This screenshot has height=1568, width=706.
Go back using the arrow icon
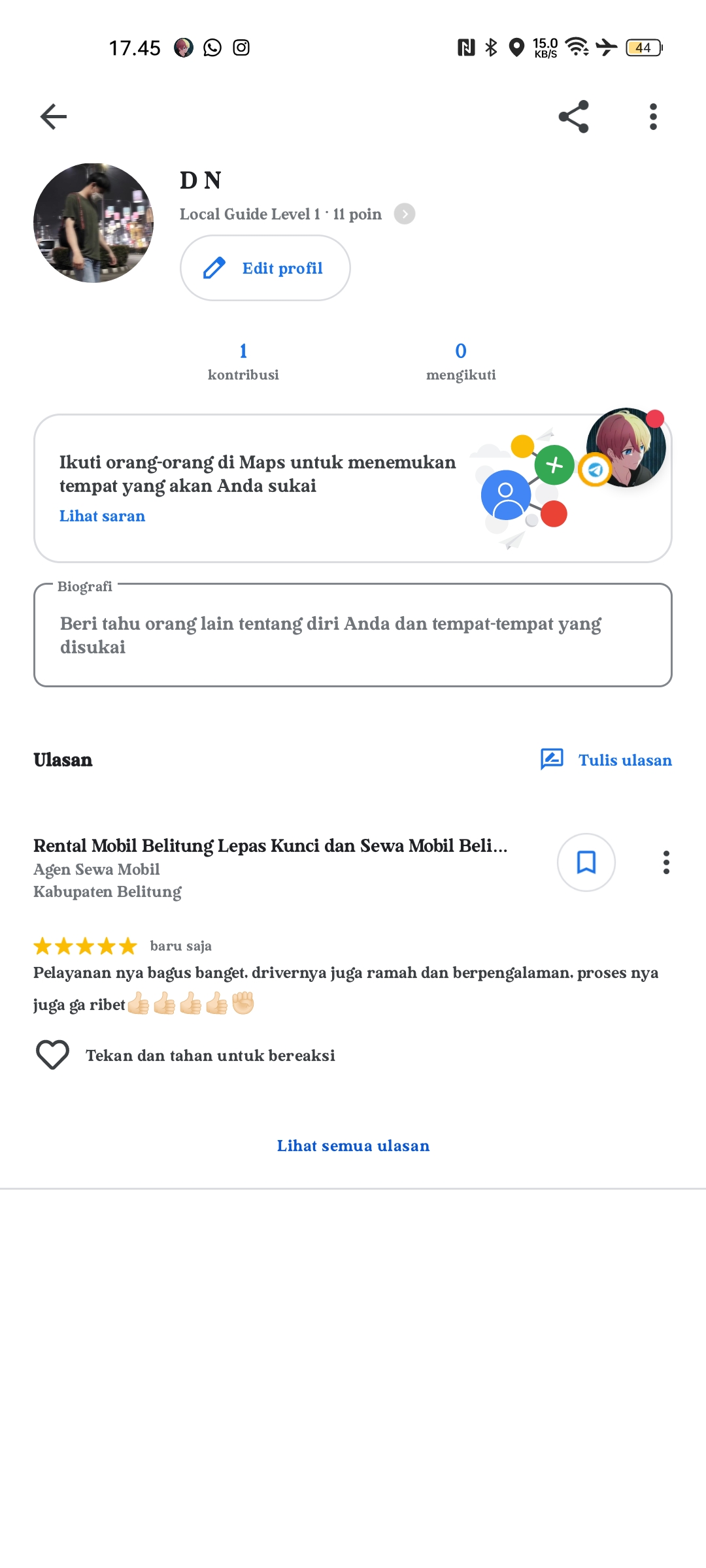coord(54,117)
